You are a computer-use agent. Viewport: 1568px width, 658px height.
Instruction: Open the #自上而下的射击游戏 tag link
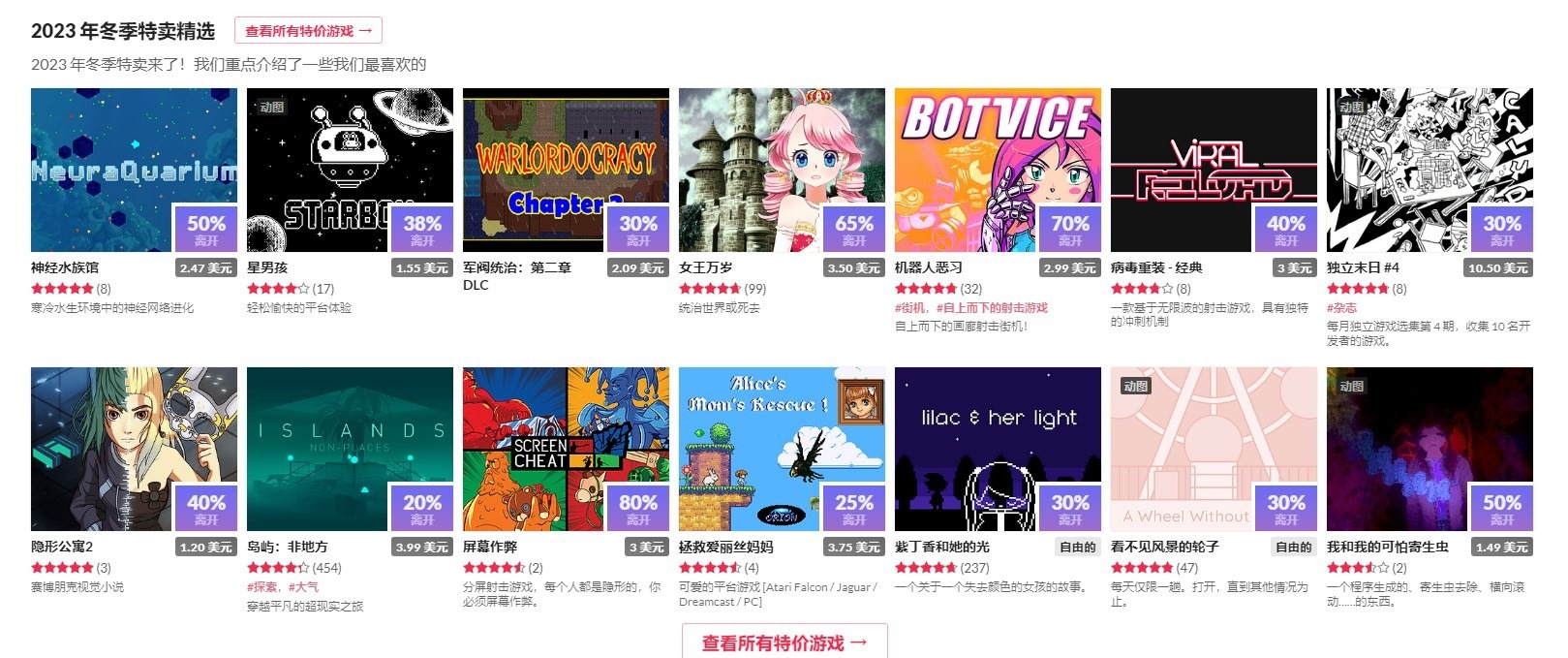[992, 308]
